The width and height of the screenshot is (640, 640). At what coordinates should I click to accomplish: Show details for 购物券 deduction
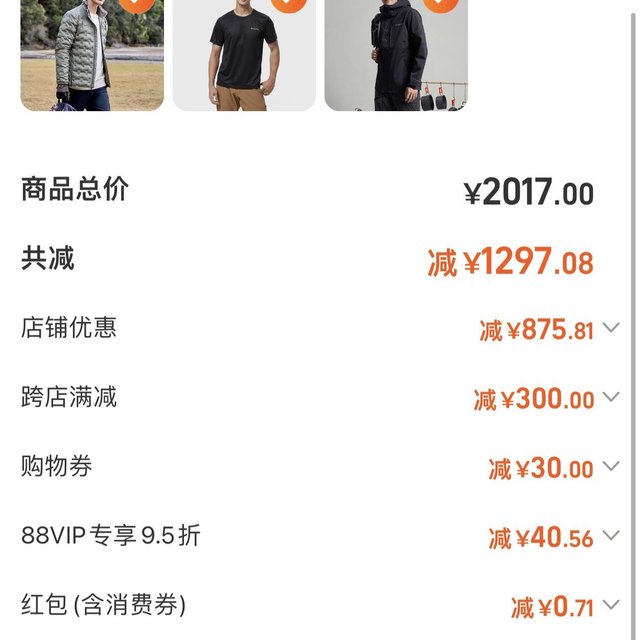(x=612, y=467)
